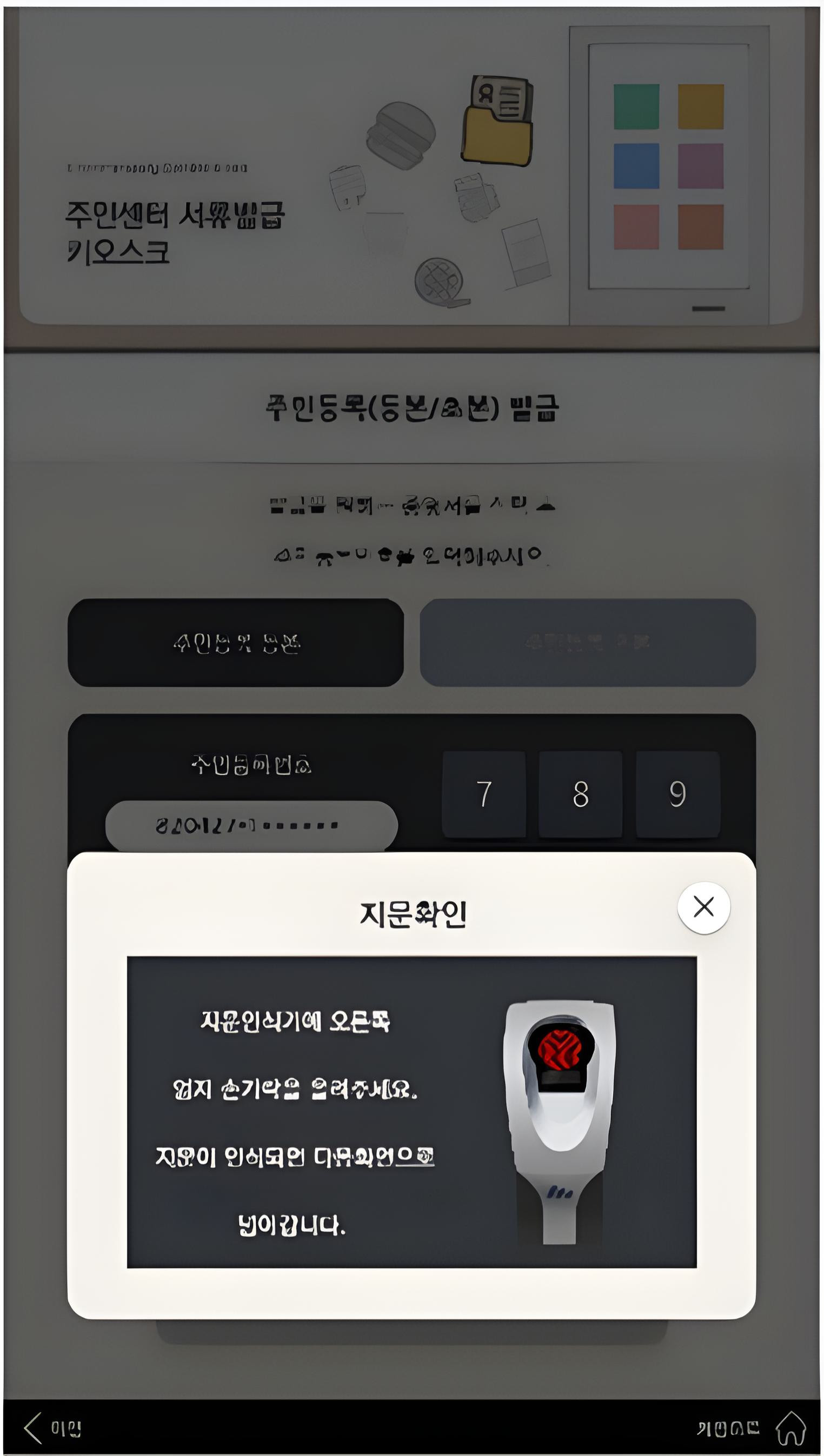Return to the kiosk home screen
Viewport: 824px width, 1456px height.
coord(790,1428)
